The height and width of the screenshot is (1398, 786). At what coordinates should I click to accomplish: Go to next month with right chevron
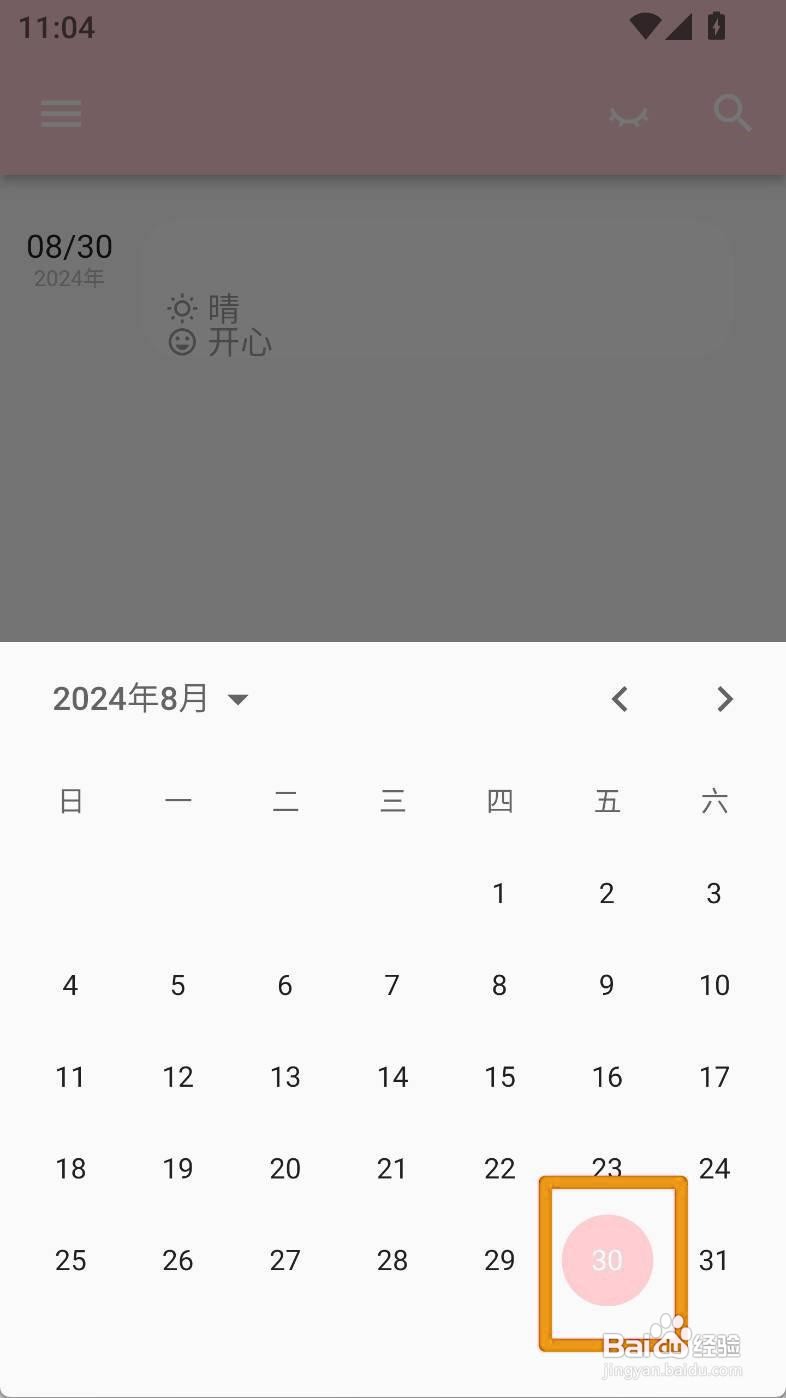(724, 698)
